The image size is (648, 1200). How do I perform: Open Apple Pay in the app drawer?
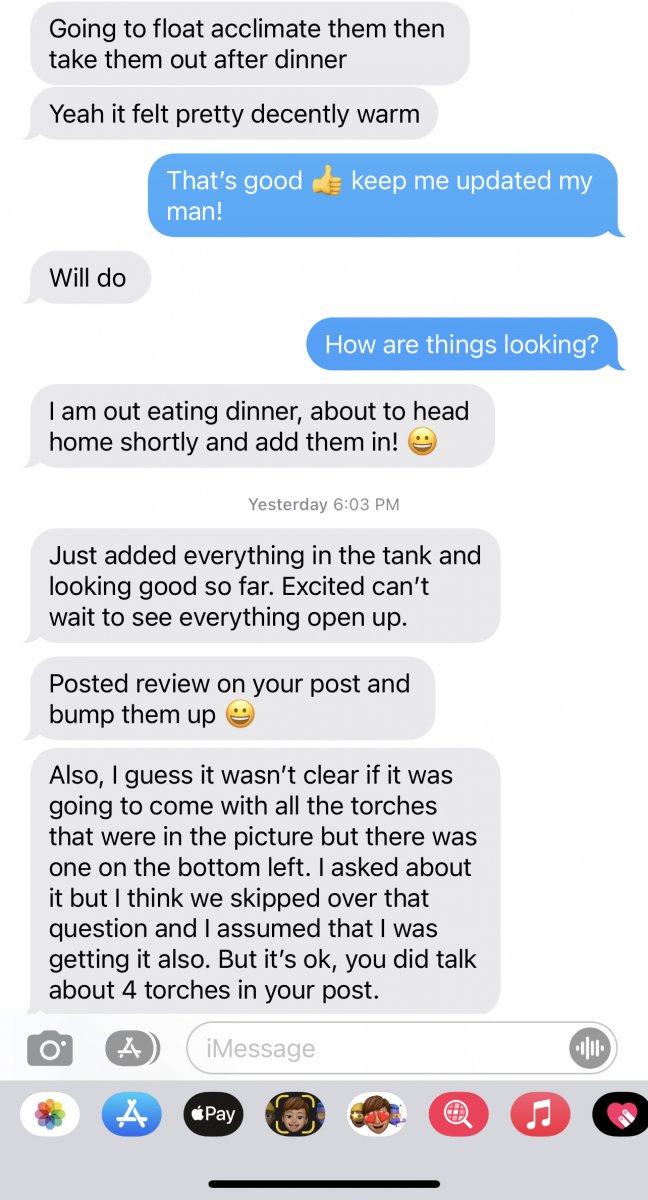pos(213,1114)
